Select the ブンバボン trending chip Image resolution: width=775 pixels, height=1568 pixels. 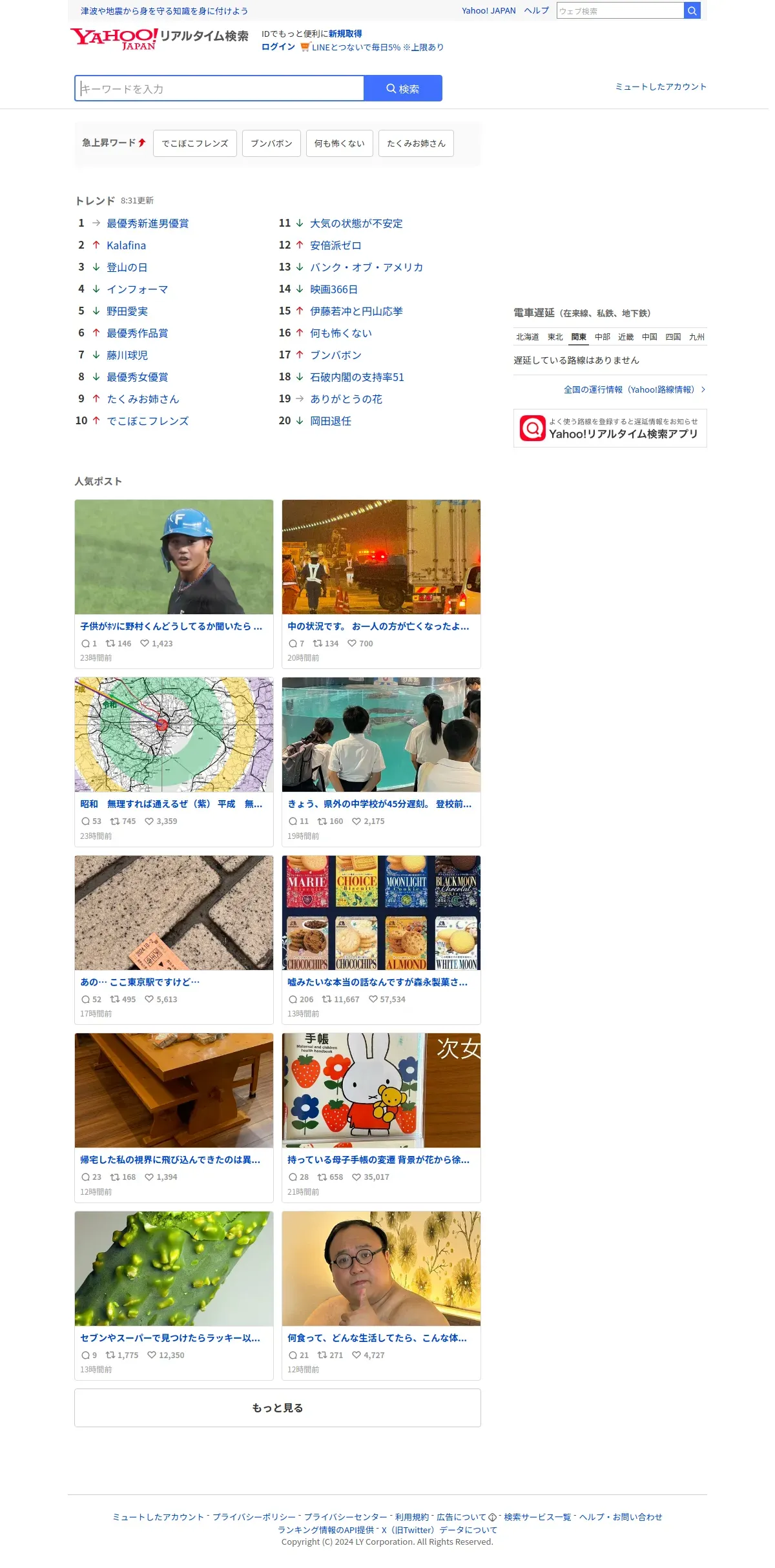(x=271, y=143)
